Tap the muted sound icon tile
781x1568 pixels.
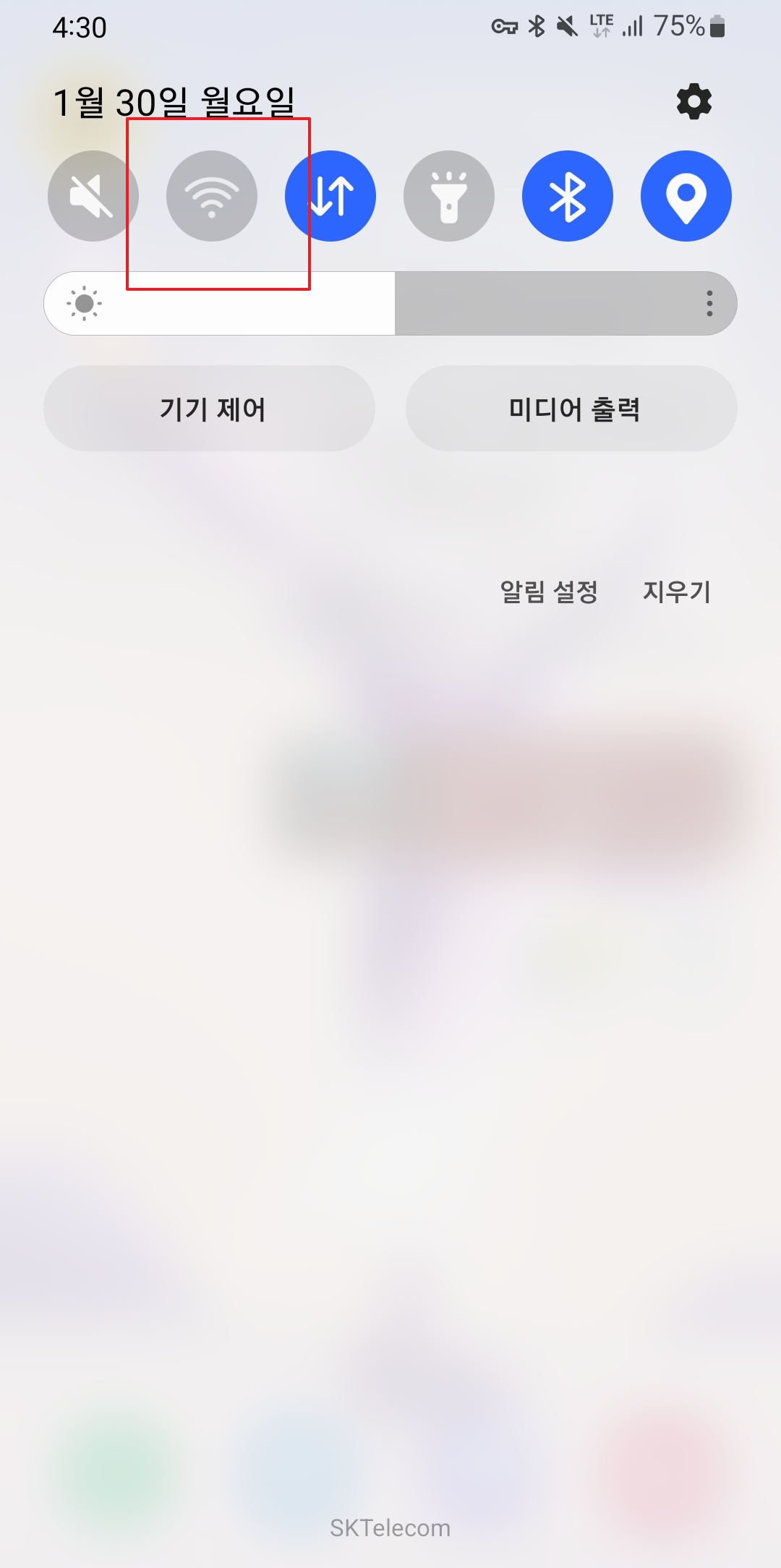[x=93, y=195]
